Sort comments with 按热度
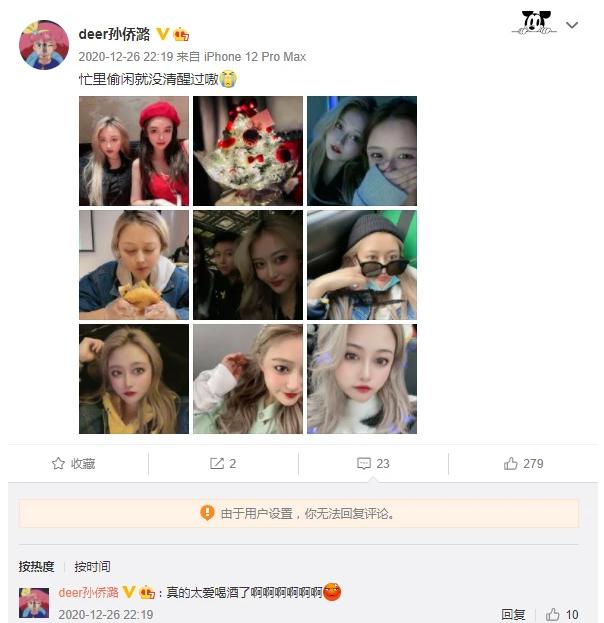 click(x=36, y=566)
